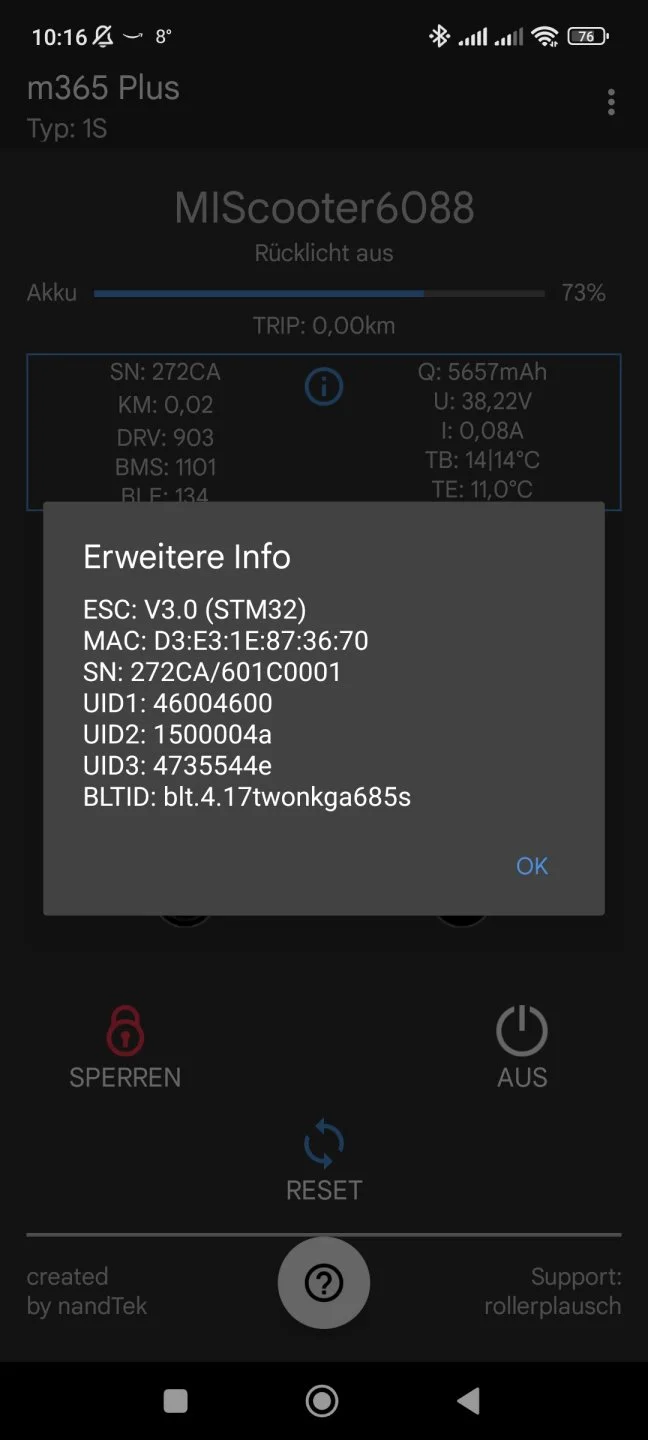Viewport: 648px width, 1440px height.
Task: Lock the scooter with SPERREN
Action: pyautogui.click(x=125, y=1047)
